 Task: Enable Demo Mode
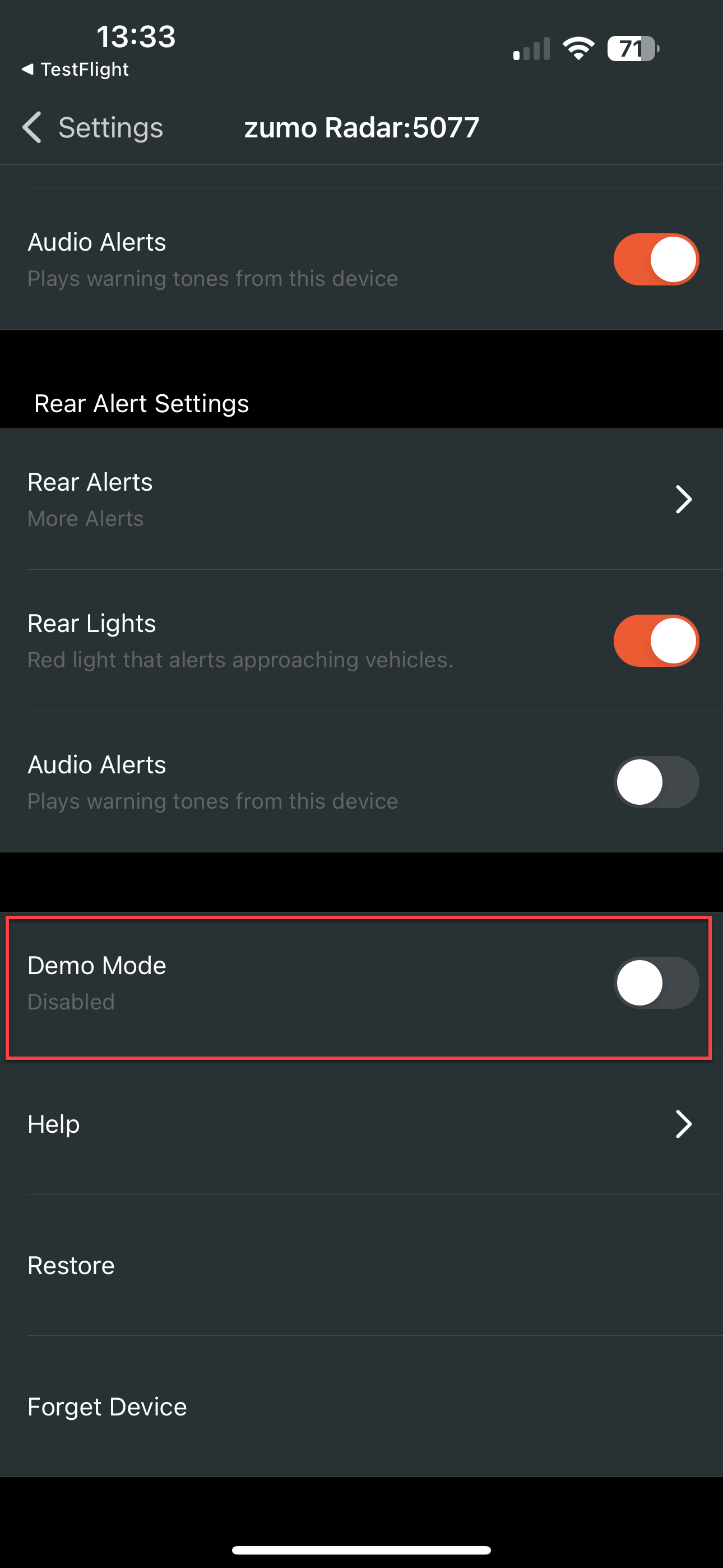pos(655,983)
